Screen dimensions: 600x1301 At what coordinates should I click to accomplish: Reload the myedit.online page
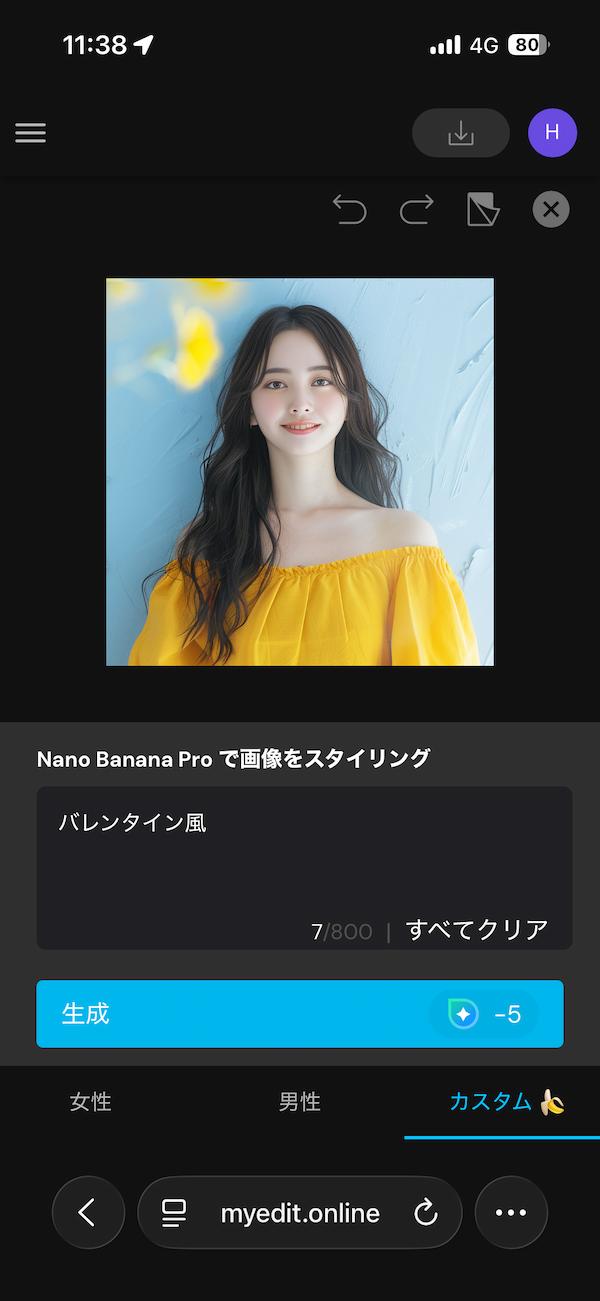click(426, 1213)
